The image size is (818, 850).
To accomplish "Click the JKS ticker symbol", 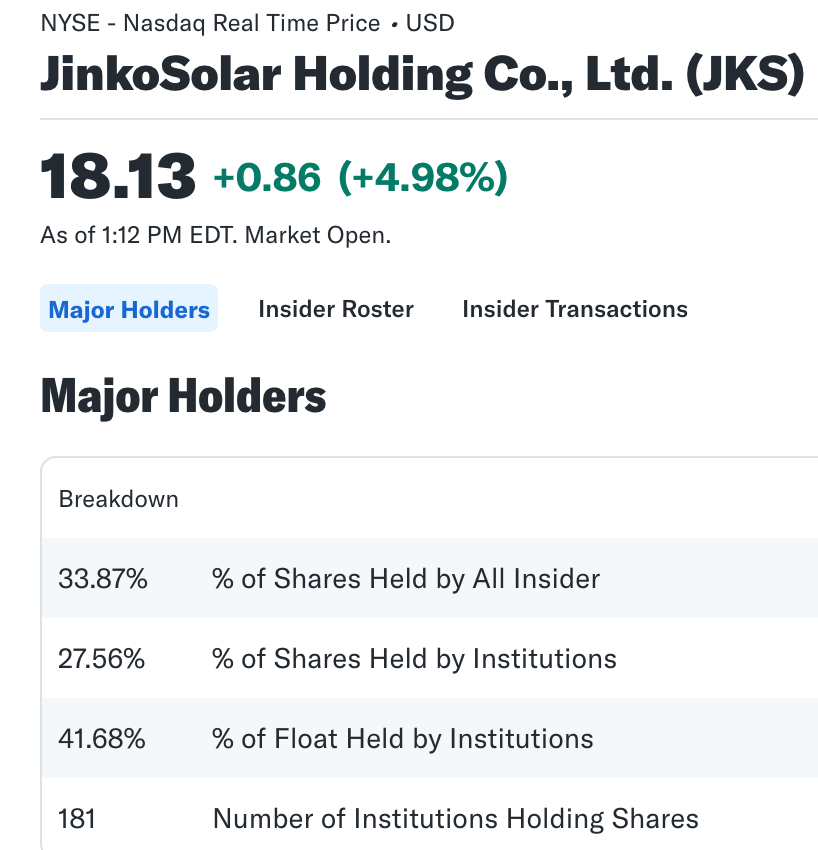I will click(x=740, y=70).
